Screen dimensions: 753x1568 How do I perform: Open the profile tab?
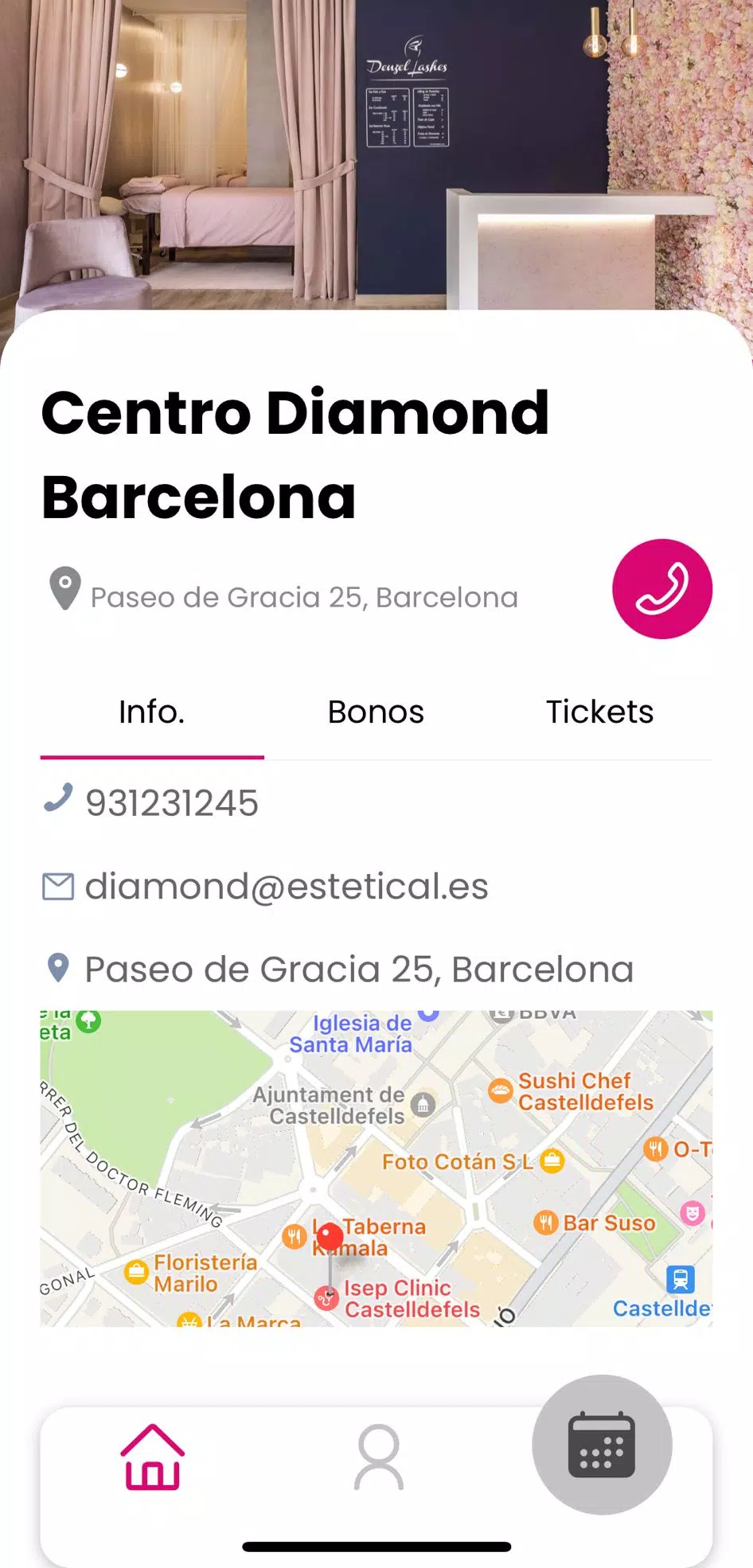pyautogui.click(x=379, y=1457)
